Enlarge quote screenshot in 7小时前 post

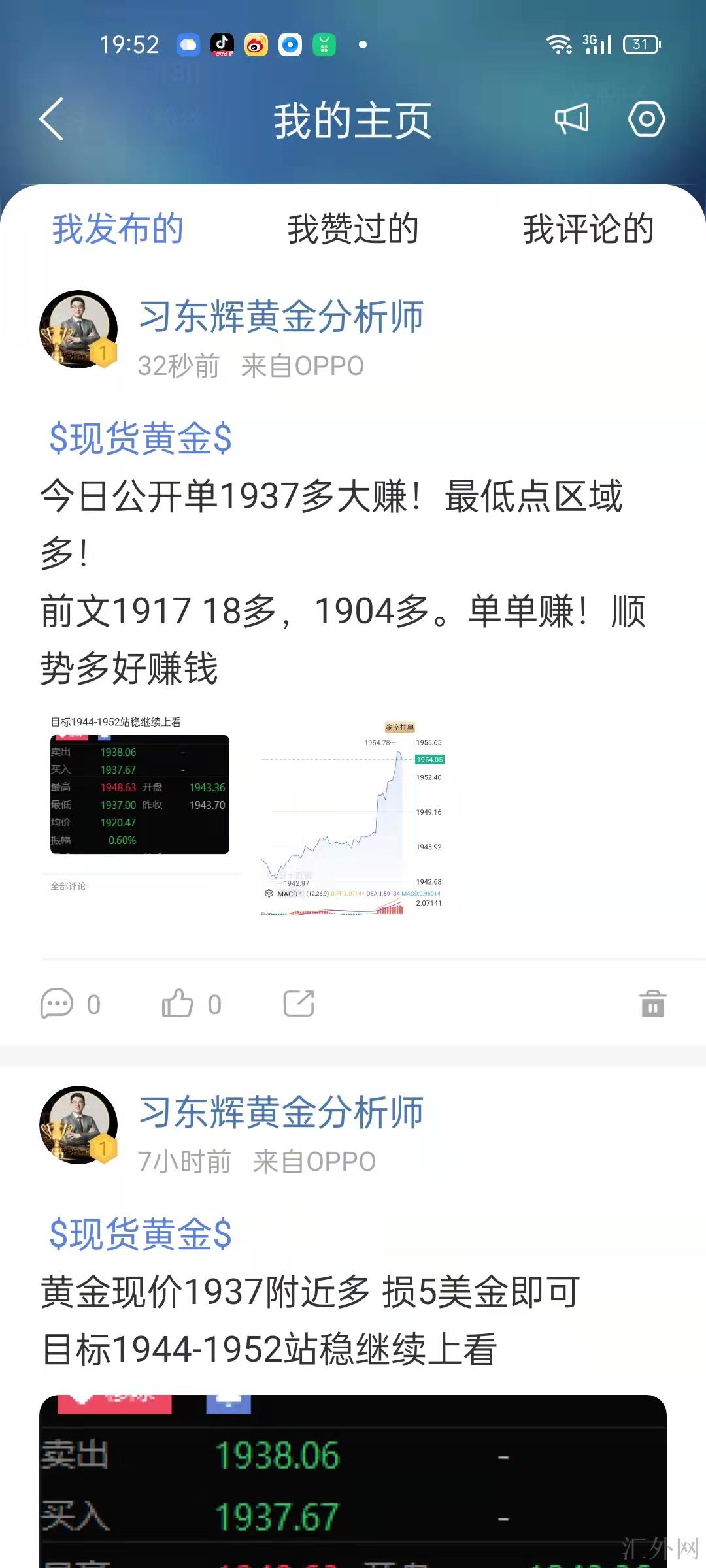pyautogui.click(x=353, y=1483)
